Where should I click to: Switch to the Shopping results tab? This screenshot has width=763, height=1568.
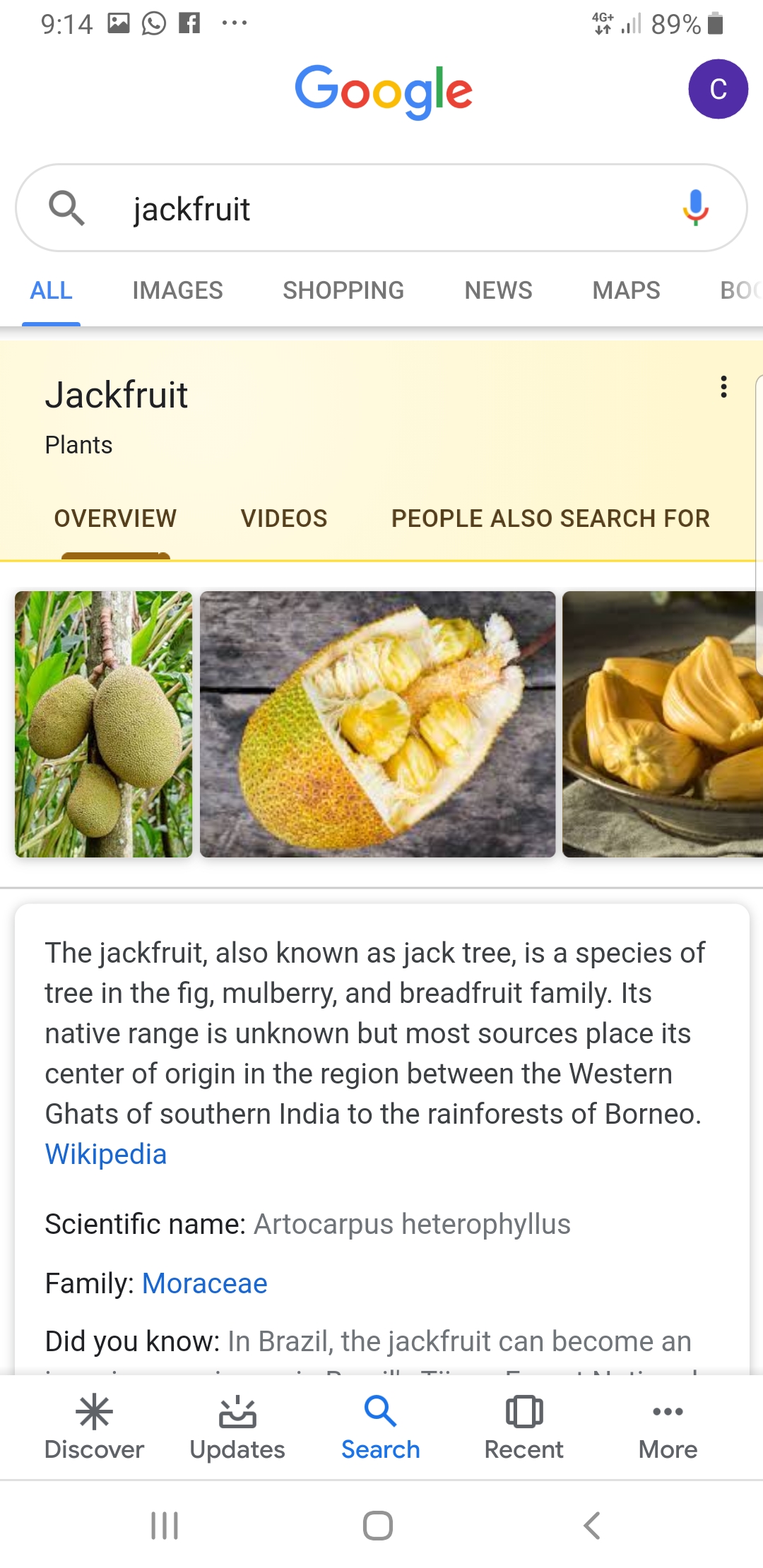343,290
